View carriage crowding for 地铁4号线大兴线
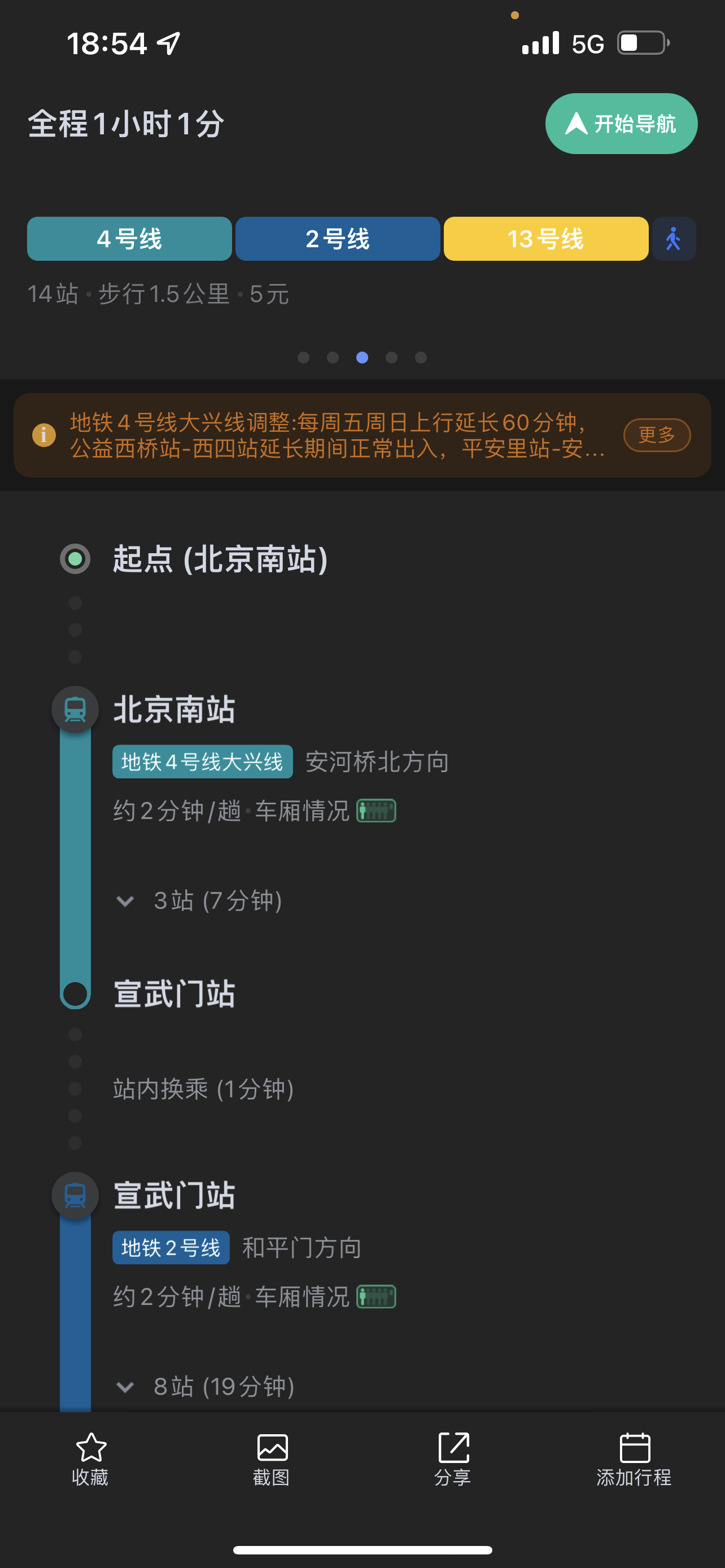725x1568 pixels. click(375, 811)
